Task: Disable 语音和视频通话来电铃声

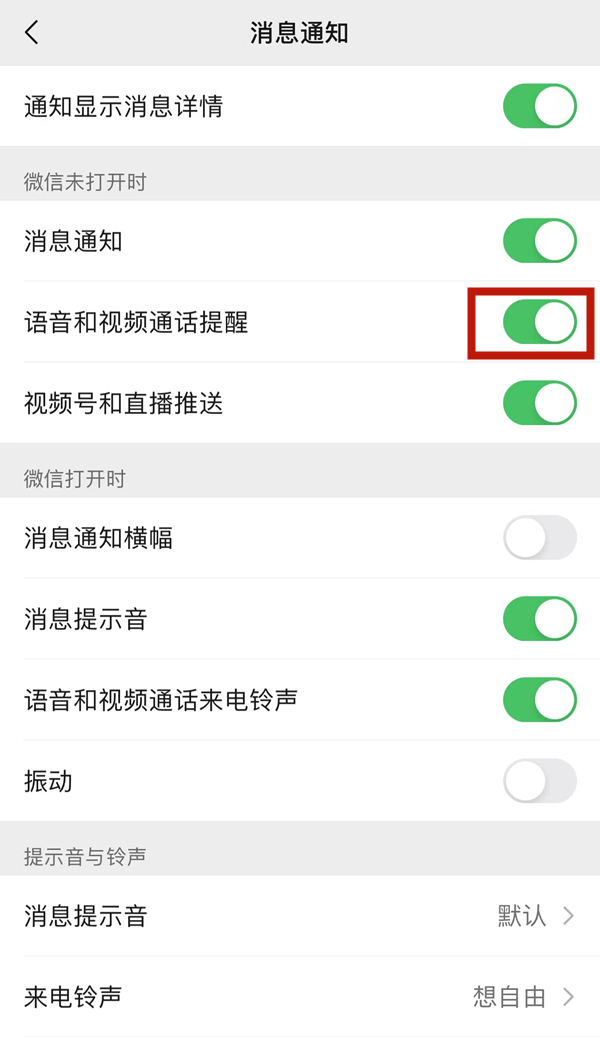Action: tap(539, 700)
